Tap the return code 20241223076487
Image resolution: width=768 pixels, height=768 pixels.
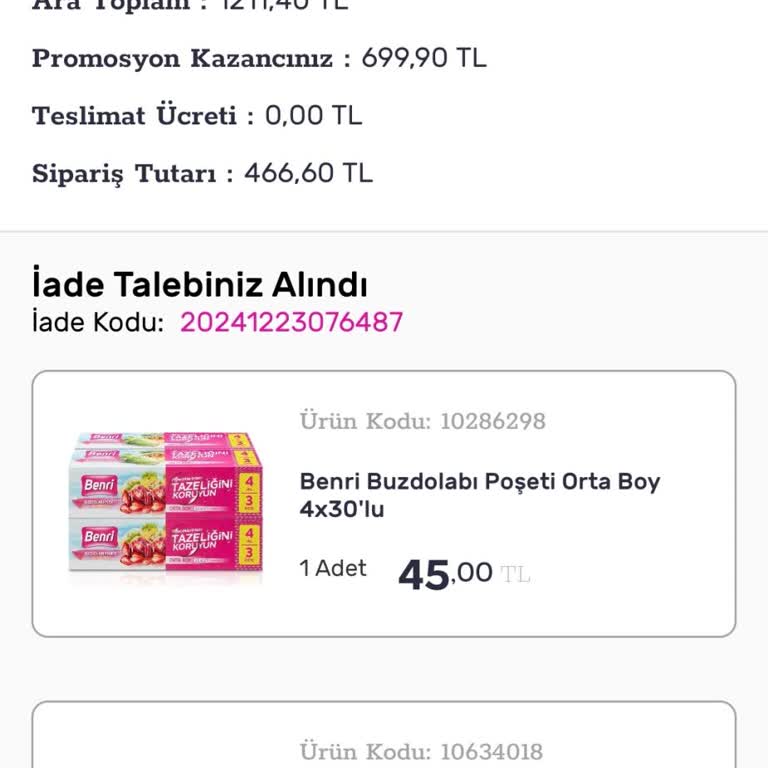[x=291, y=322]
